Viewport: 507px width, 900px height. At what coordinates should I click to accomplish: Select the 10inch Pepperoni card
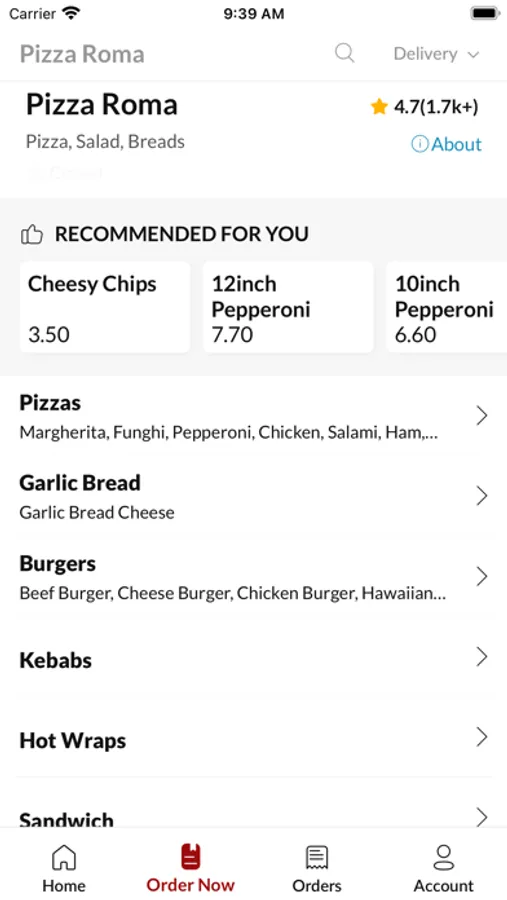(x=447, y=307)
